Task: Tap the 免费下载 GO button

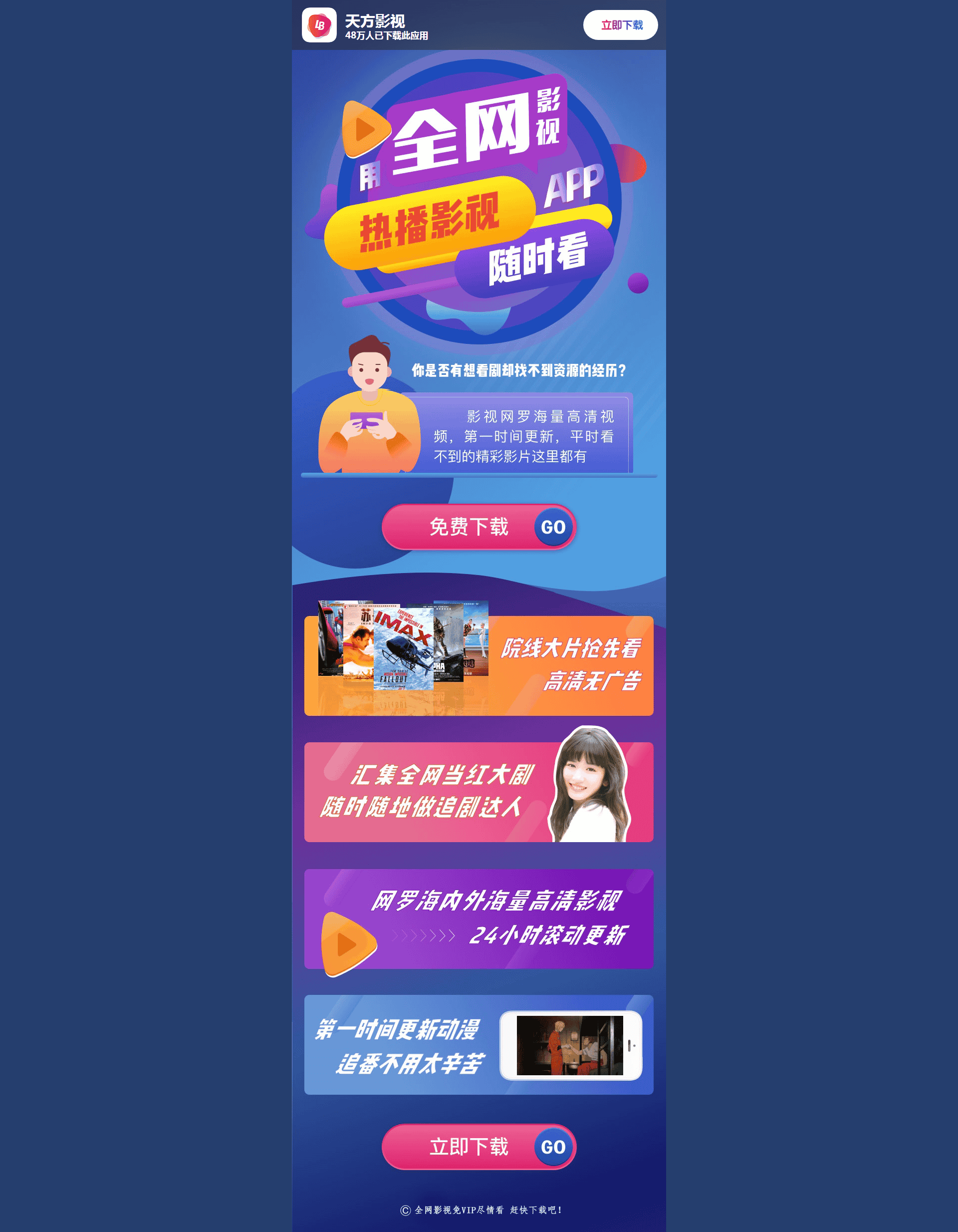Action: tap(479, 527)
